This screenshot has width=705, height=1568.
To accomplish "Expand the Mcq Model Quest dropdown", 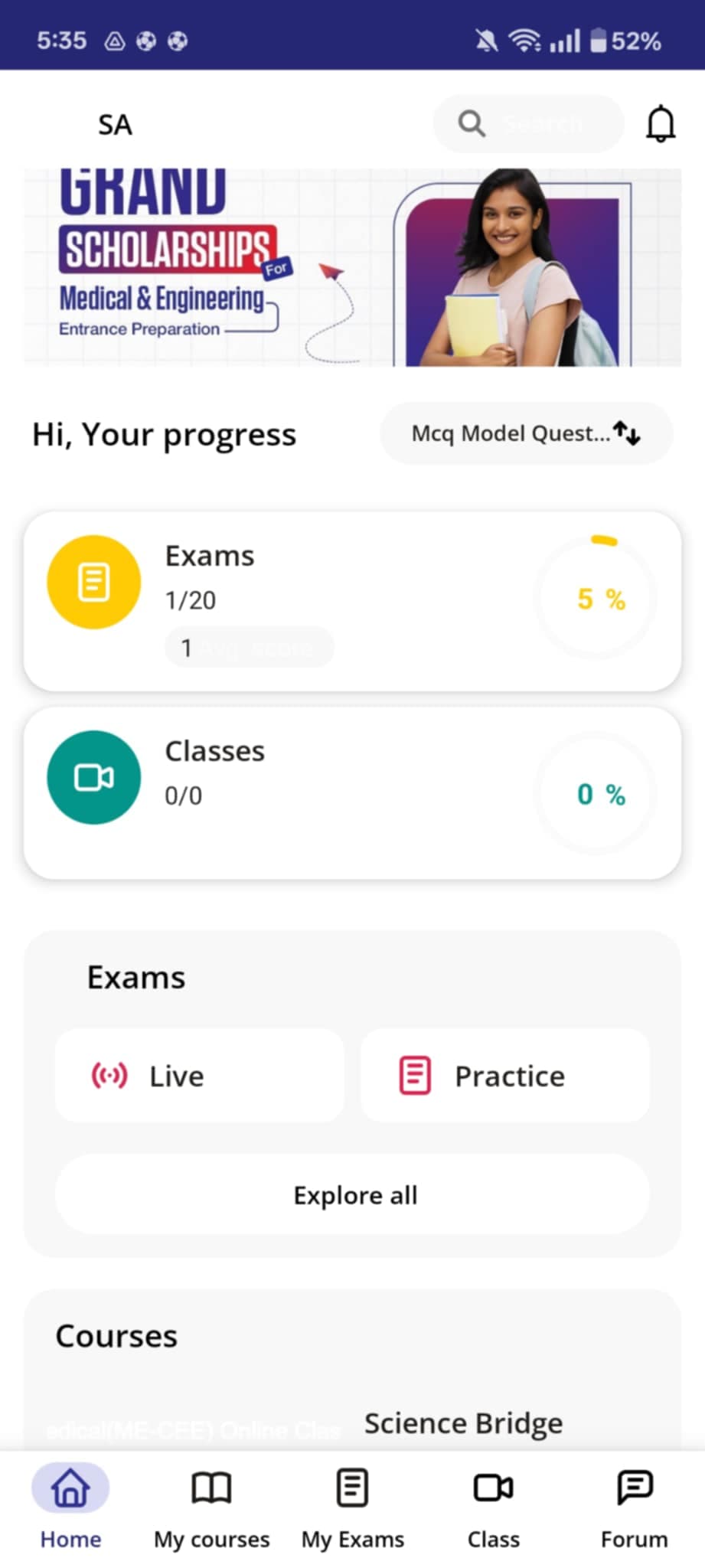I will (x=526, y=433).
